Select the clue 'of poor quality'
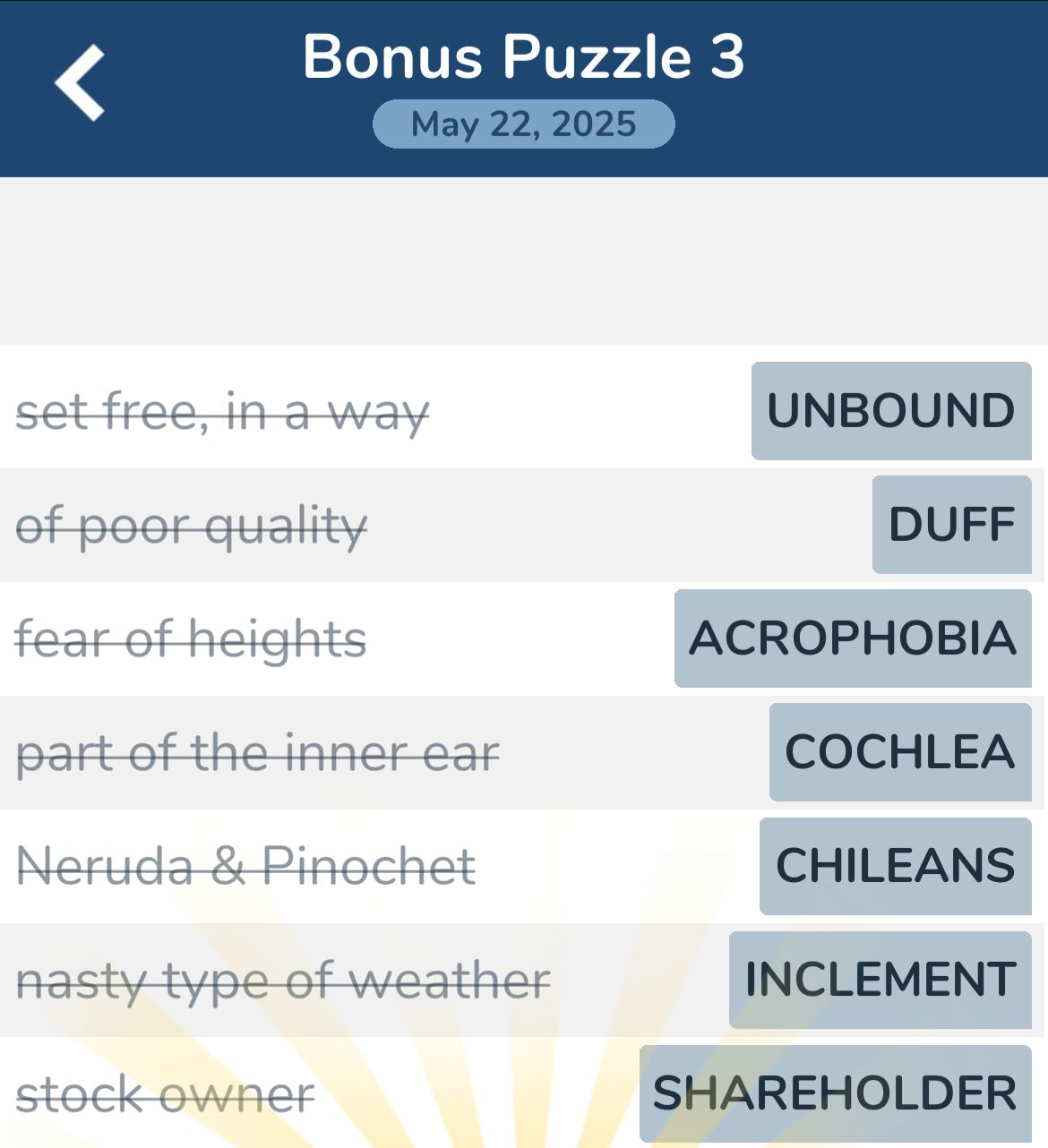This screenshot has width=1048, height=1148. (x=191, y=527)
